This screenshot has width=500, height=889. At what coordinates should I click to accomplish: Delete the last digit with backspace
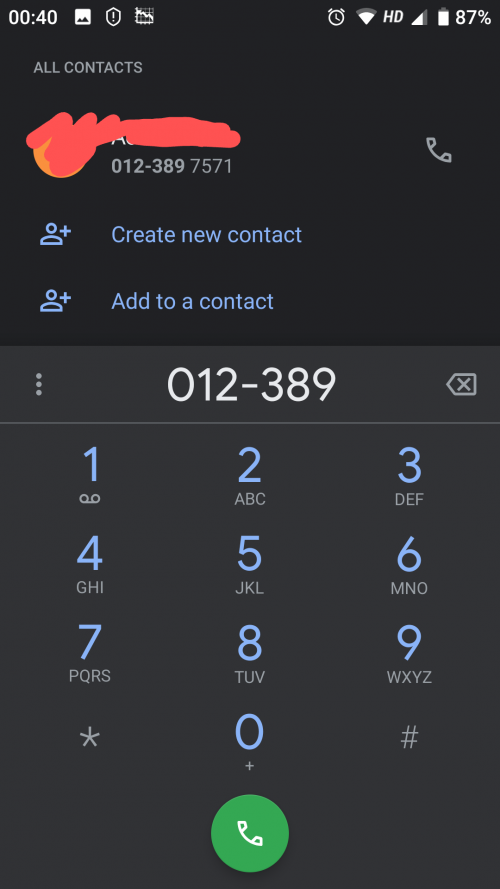click(x=461, y=384)
